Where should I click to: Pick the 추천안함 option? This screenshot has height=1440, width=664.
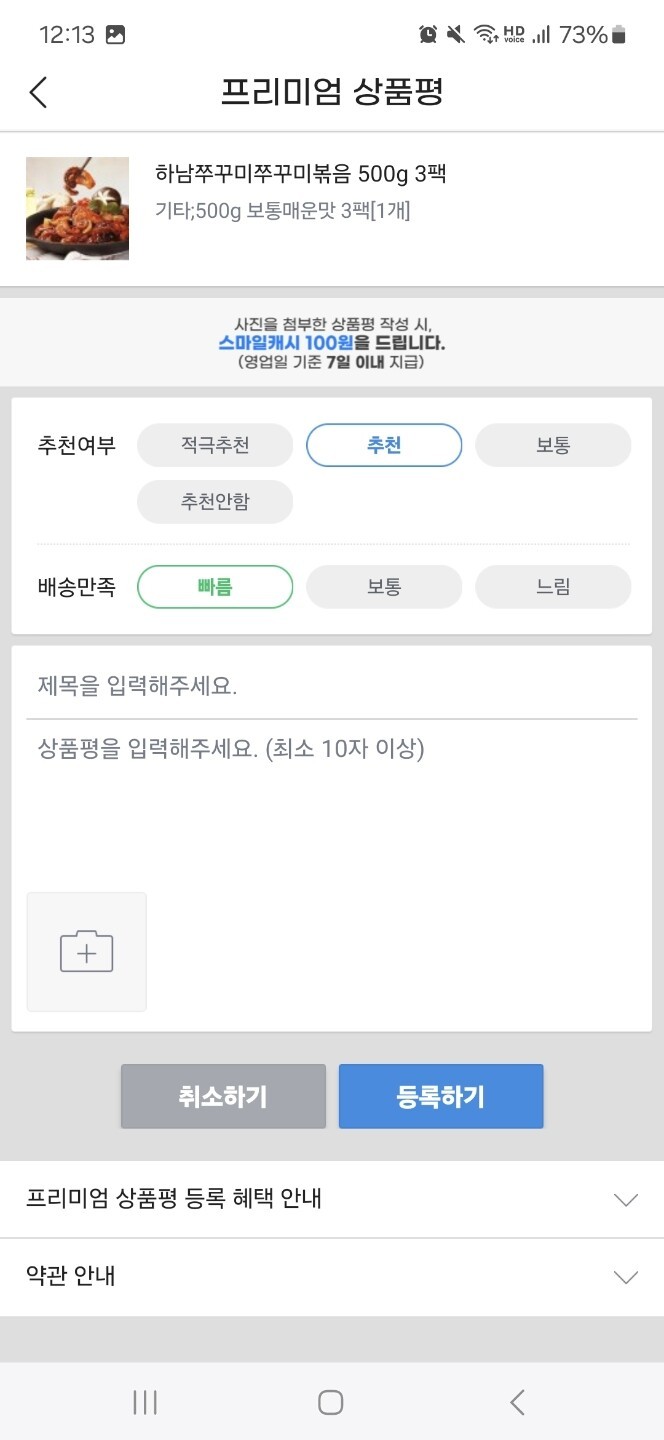coord(215,502)
